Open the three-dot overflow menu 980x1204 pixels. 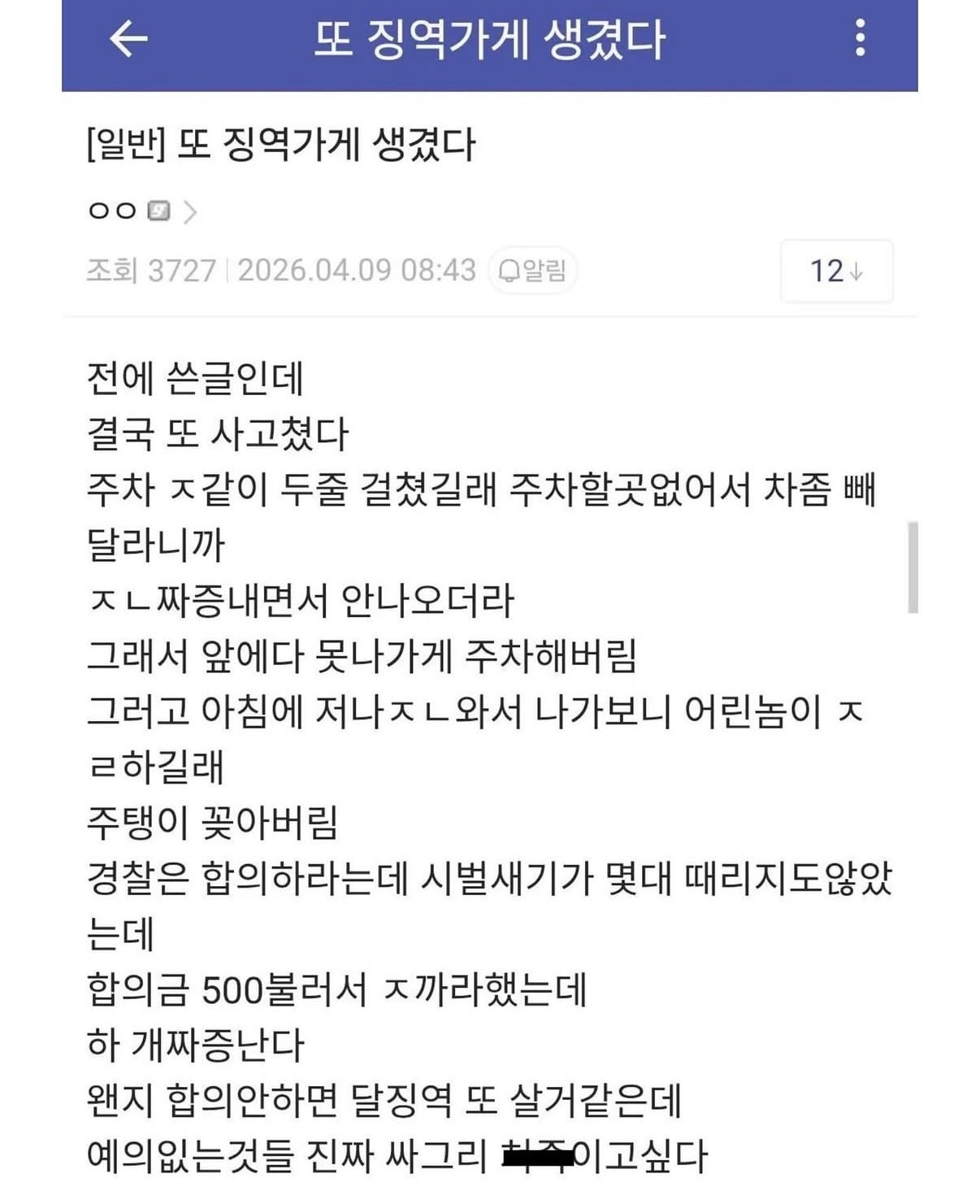tap(860, 38)
